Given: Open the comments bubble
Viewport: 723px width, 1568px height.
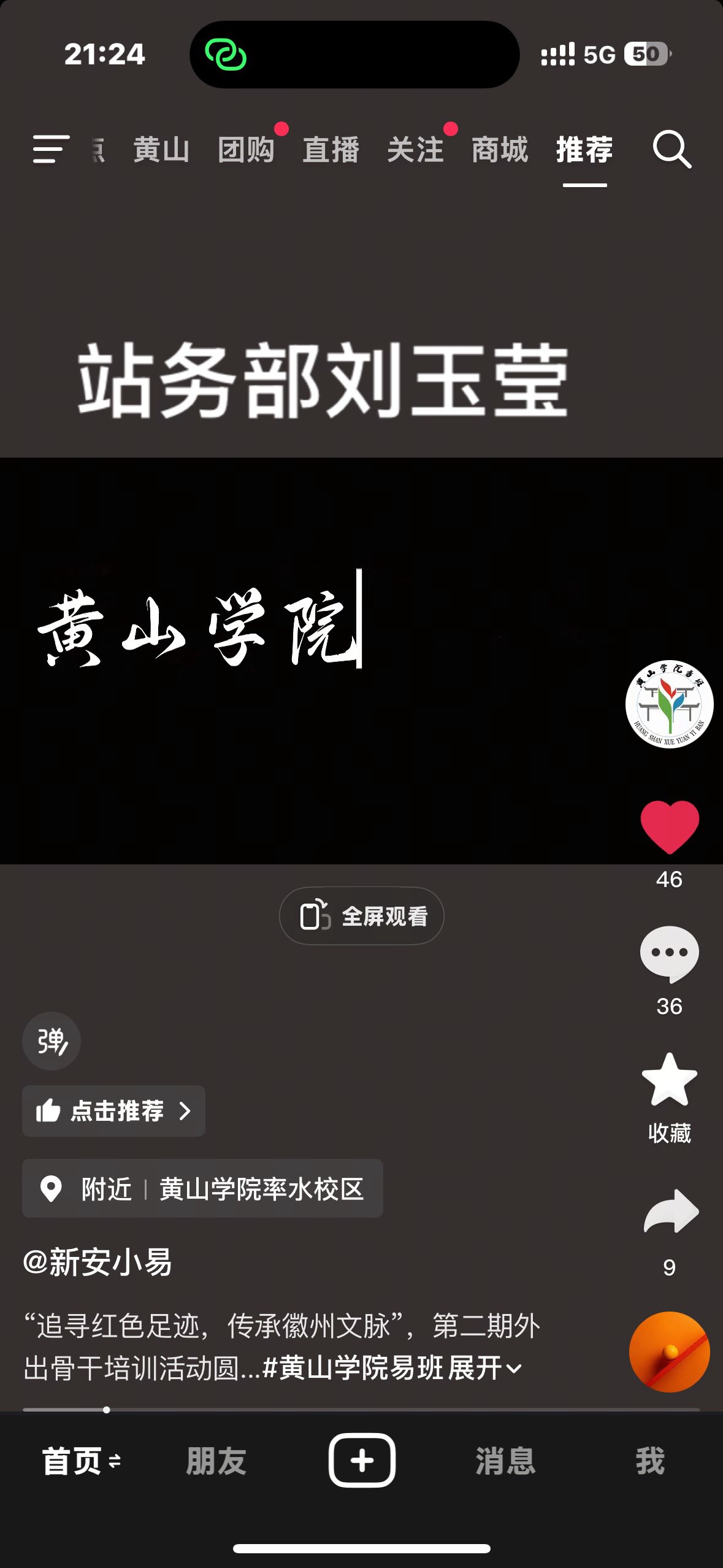Looking at the screenshot, I should point(669,954).
